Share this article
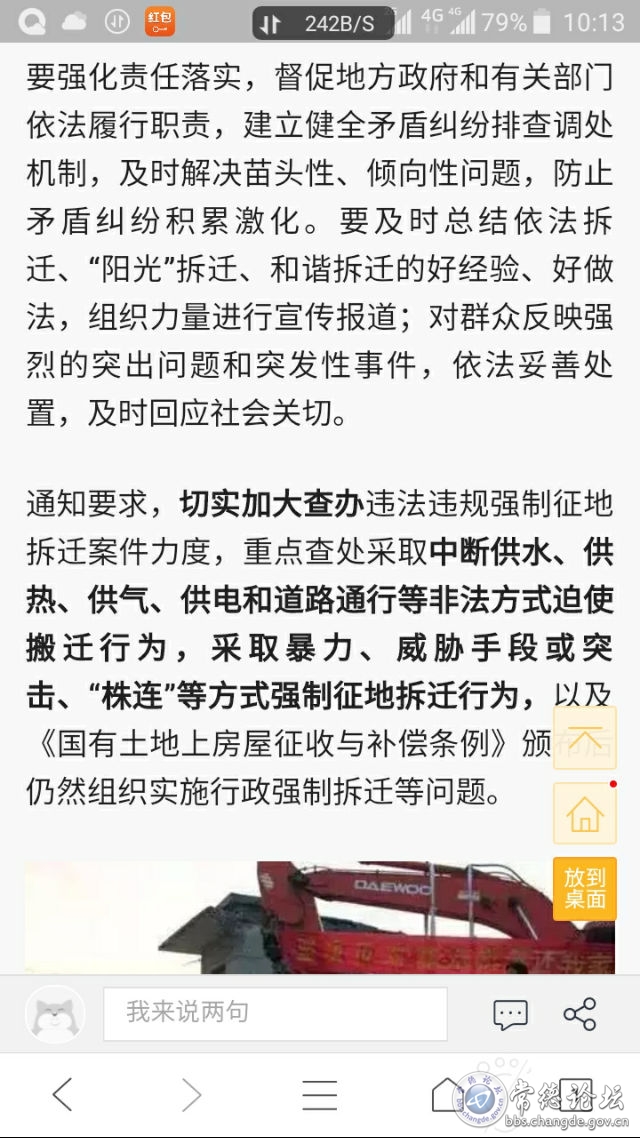Viewport: 640px width, 1138px height. click(x=580, y=1014)
